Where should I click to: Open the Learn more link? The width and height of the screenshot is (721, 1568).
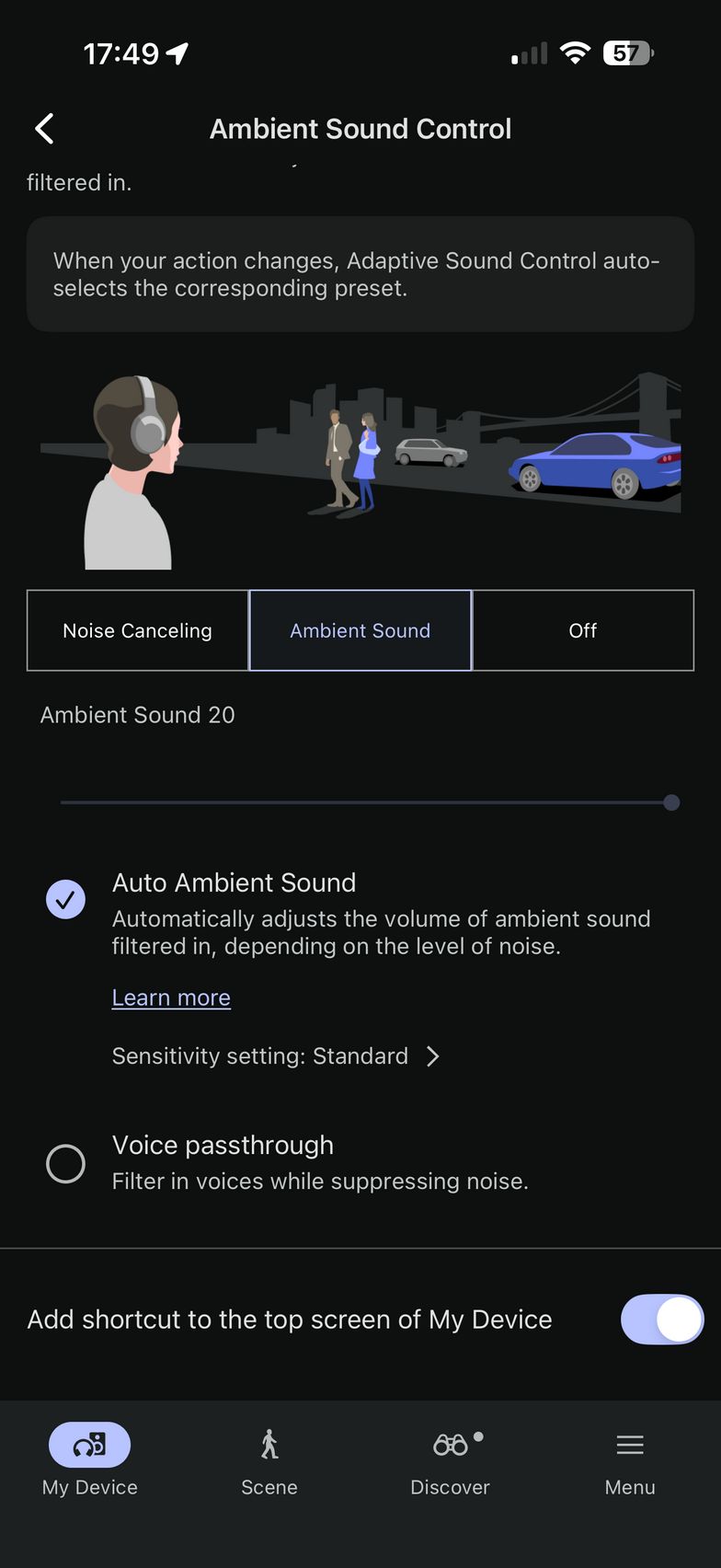(171, 997)
